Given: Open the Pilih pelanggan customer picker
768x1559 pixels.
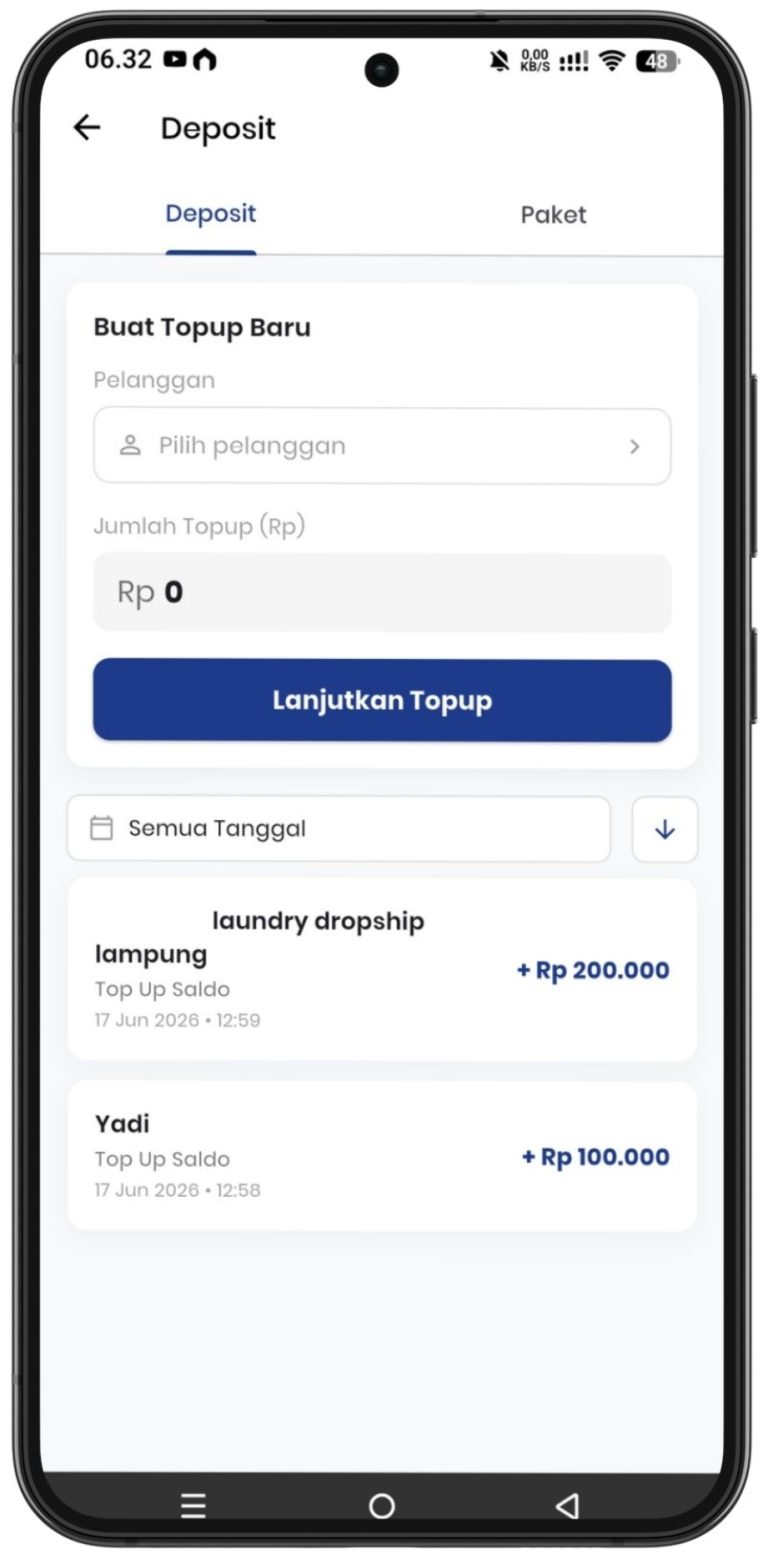Looking at the screenshot, I should pyautogui.click(x=382, y=446).
